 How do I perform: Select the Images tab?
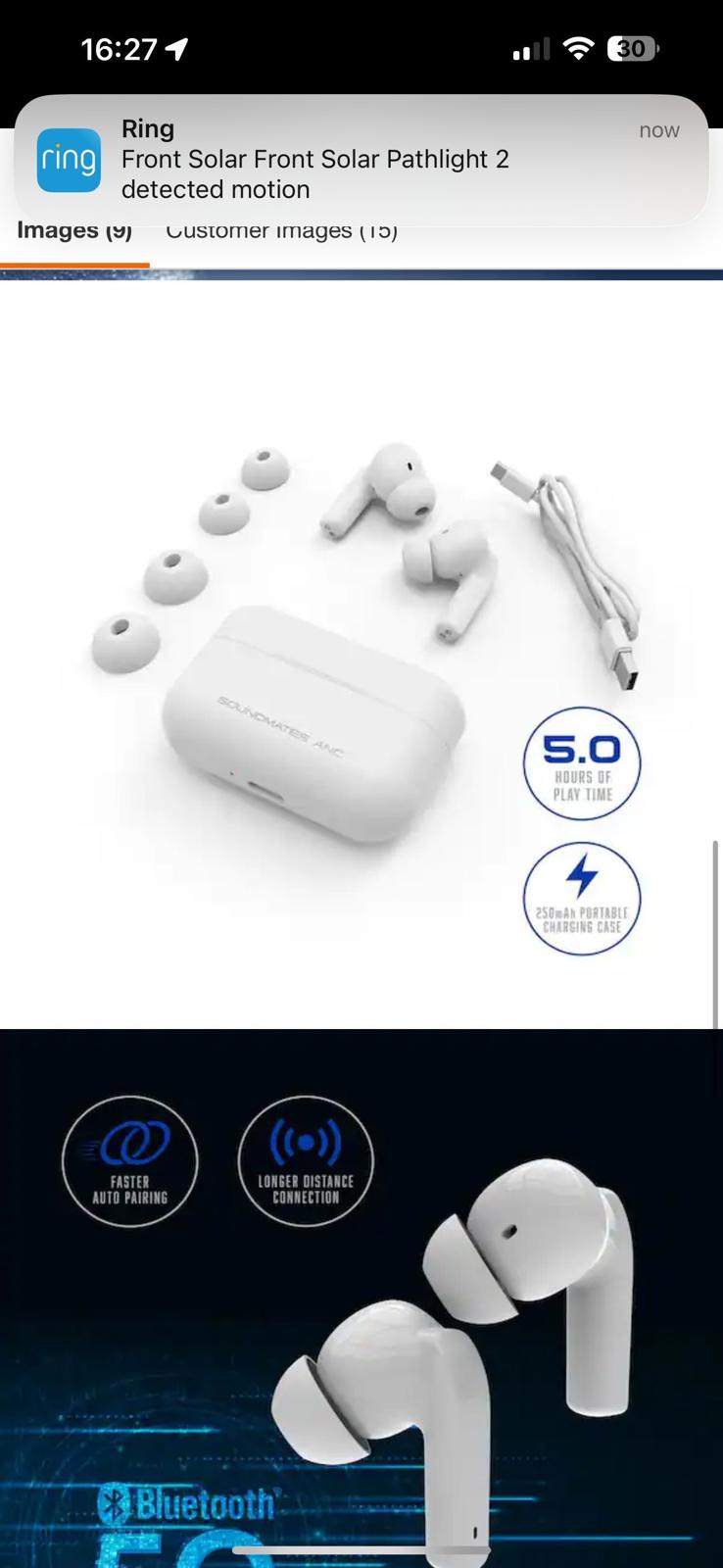click(x=74, y=235)
